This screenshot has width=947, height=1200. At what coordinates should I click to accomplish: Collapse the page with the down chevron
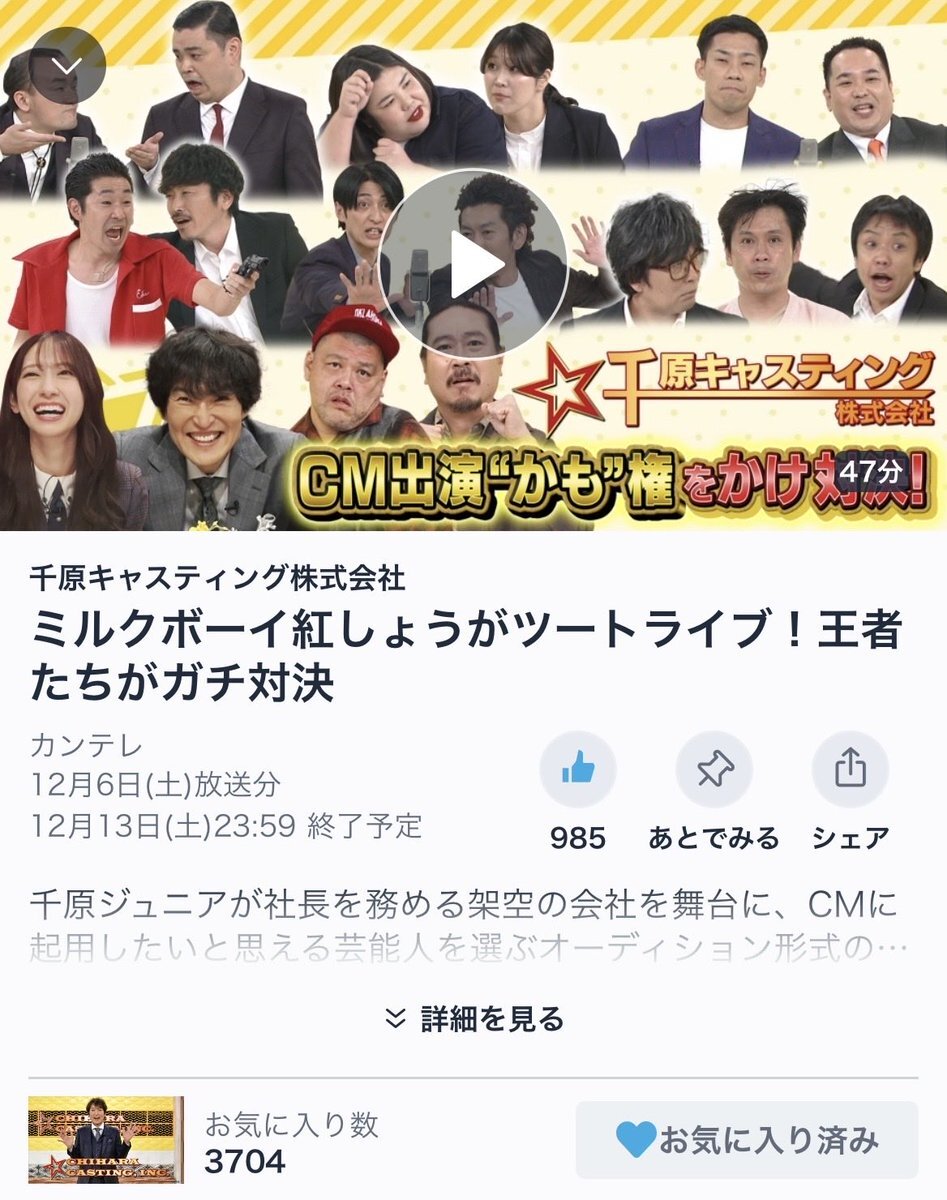point(67,66)
